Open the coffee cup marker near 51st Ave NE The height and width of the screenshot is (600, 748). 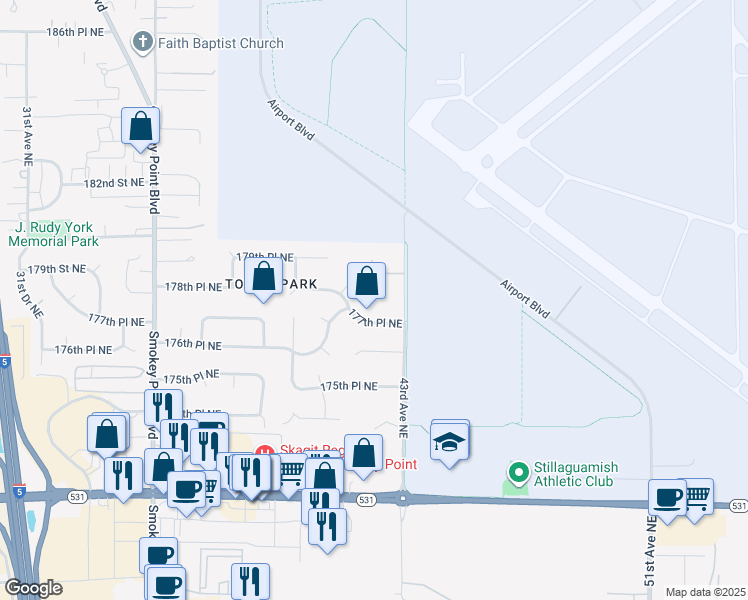pyautogui.click(x=667, y=501)
